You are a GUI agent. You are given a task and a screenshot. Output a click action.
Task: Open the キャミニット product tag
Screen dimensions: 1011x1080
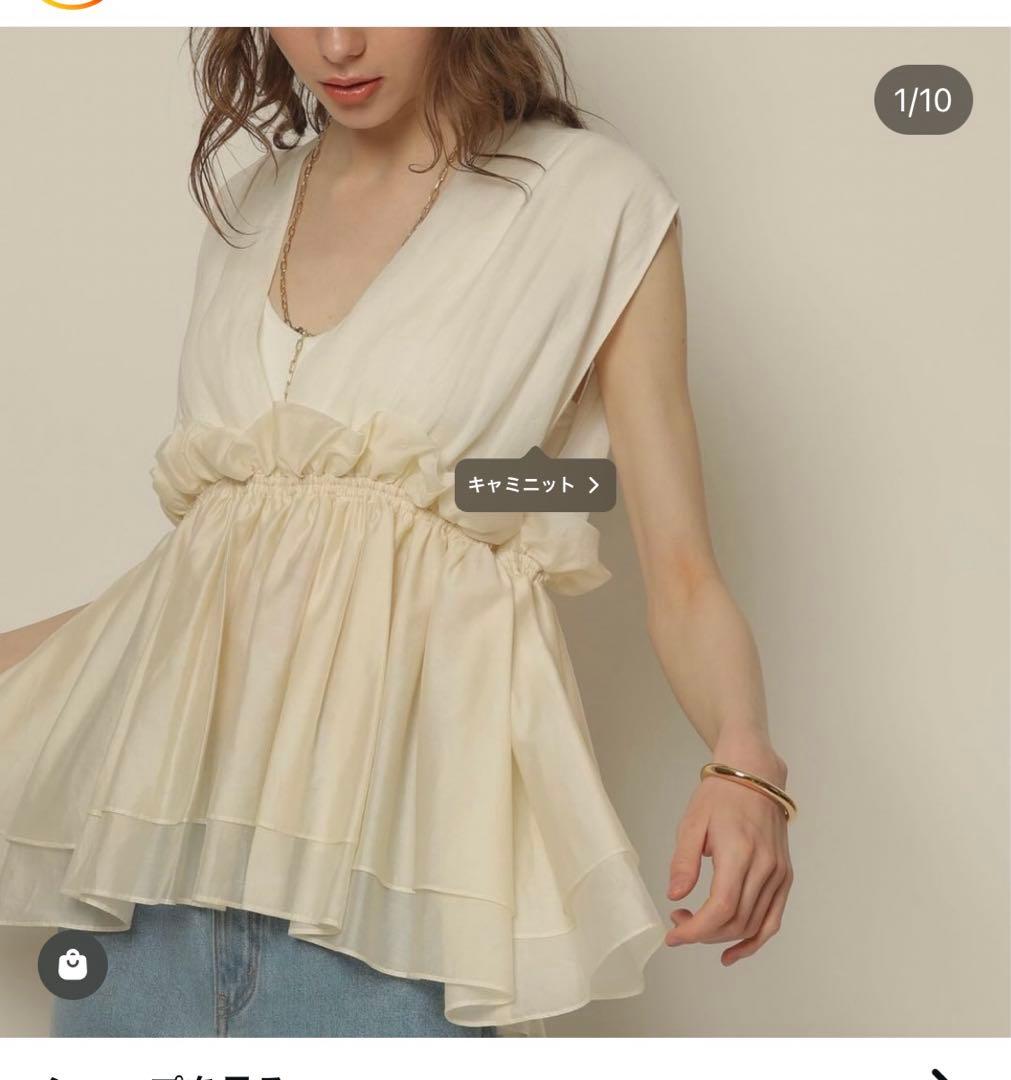point(535,485)
